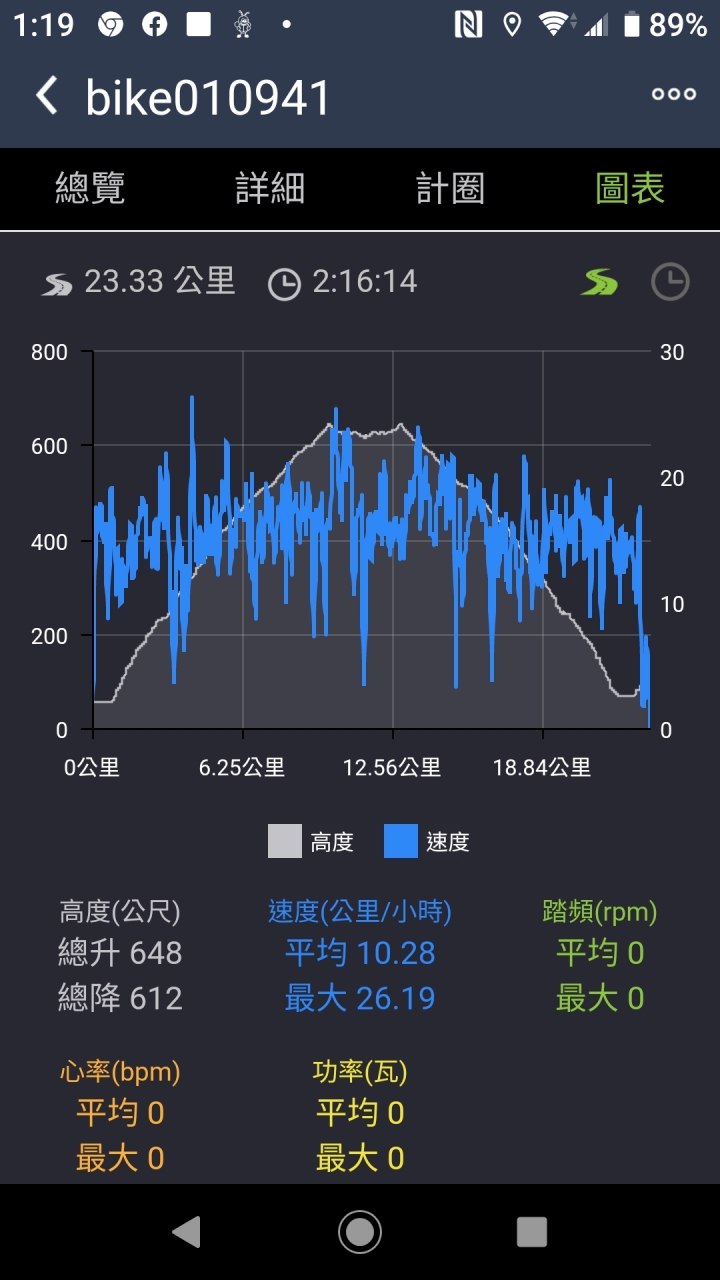Set chart axis to distance mode
The height and width of the screenshot is (1280, 720).
point(600,282)
